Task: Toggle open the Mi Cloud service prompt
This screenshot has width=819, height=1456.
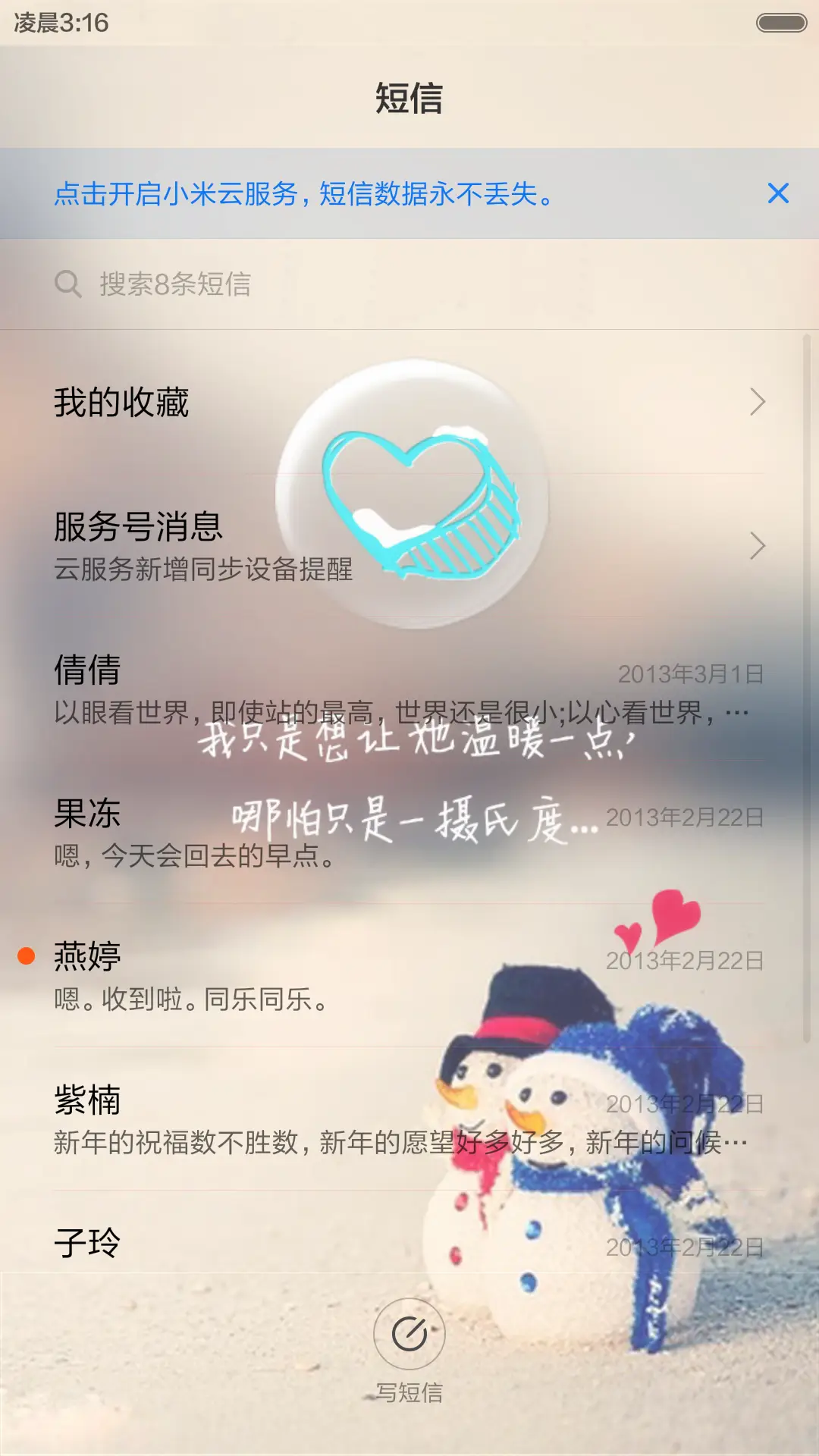Action: pyautogui.click(x=303, y=196)
